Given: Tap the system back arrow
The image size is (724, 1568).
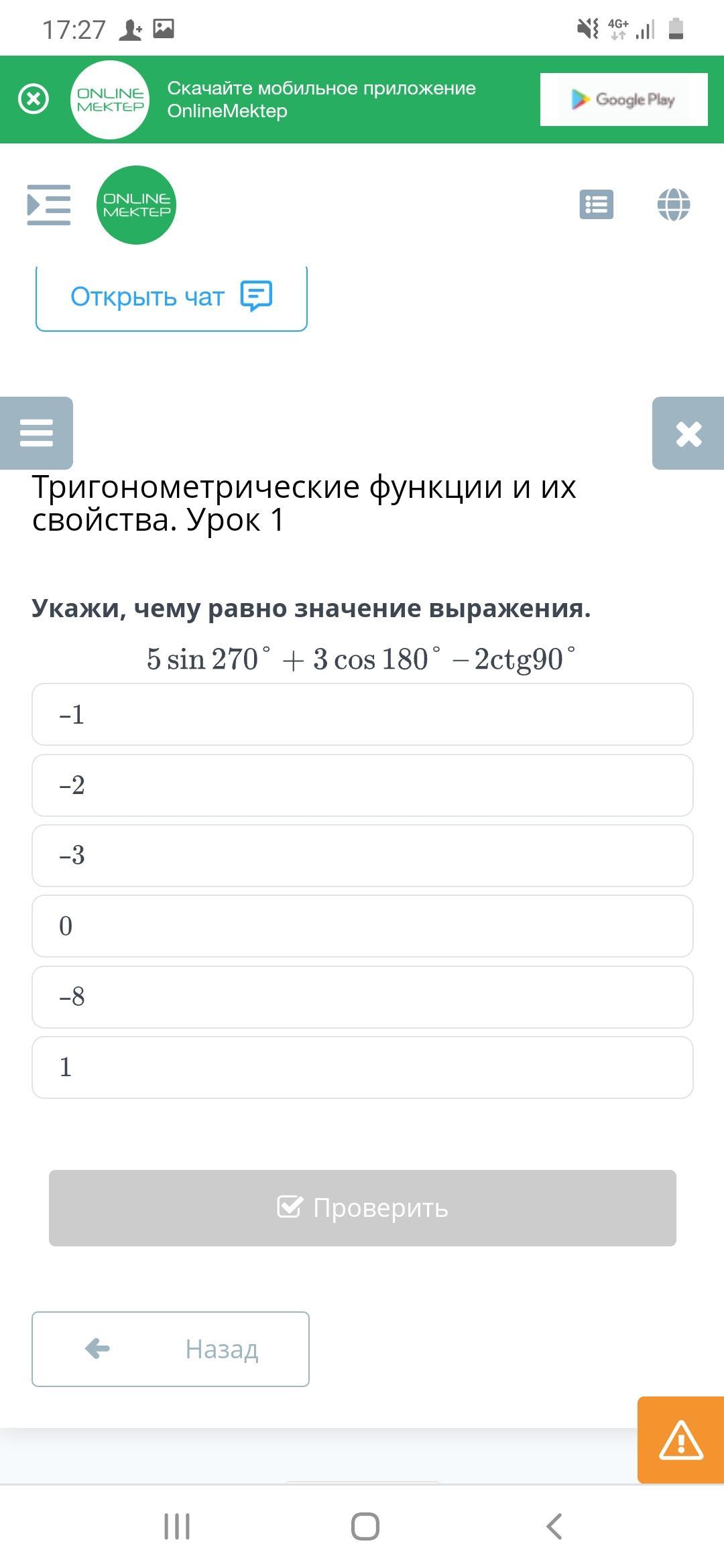Looking at the screenshot, I should coord(554,1527).
